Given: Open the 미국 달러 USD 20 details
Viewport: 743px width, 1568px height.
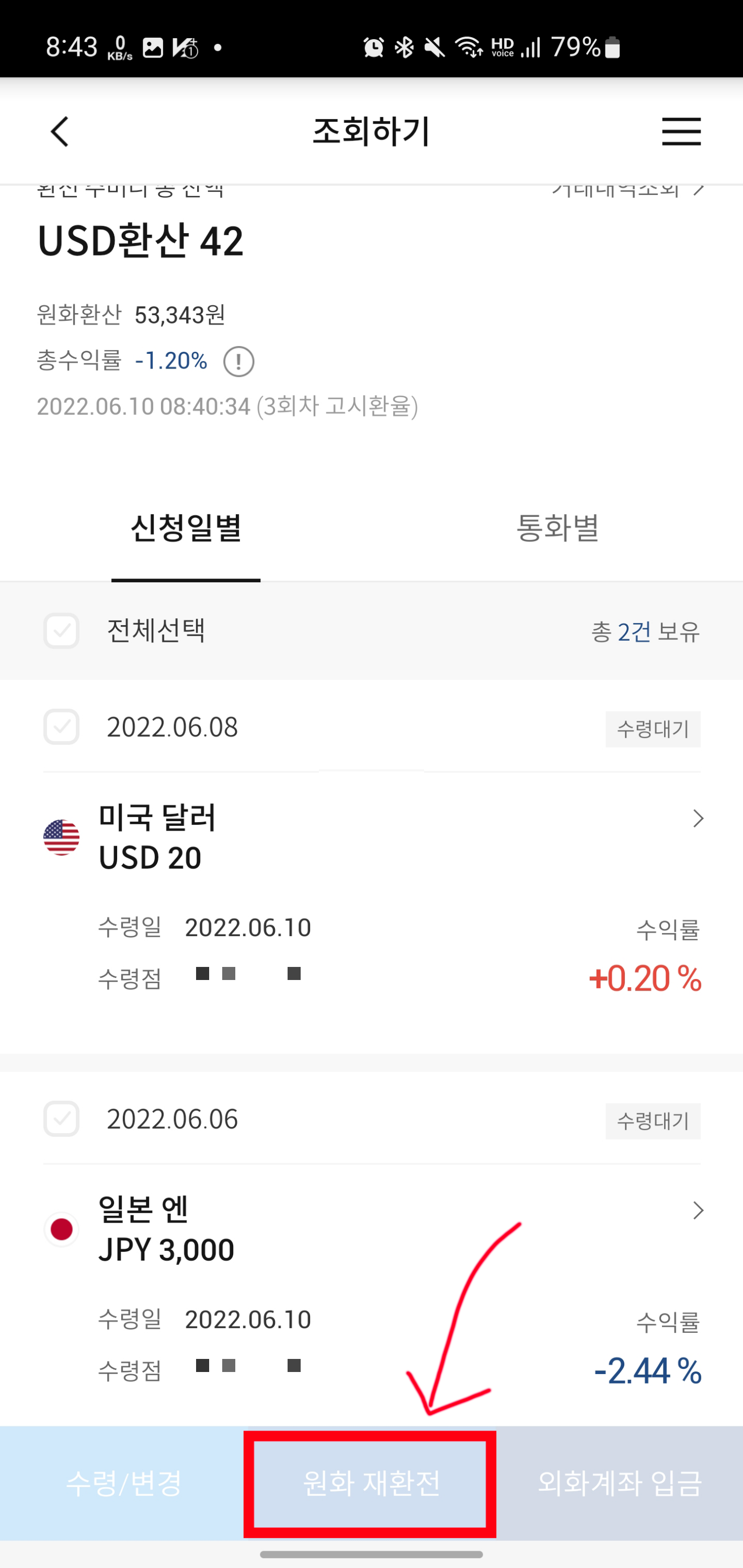Looking at the screenshot, I should point(698,818).
